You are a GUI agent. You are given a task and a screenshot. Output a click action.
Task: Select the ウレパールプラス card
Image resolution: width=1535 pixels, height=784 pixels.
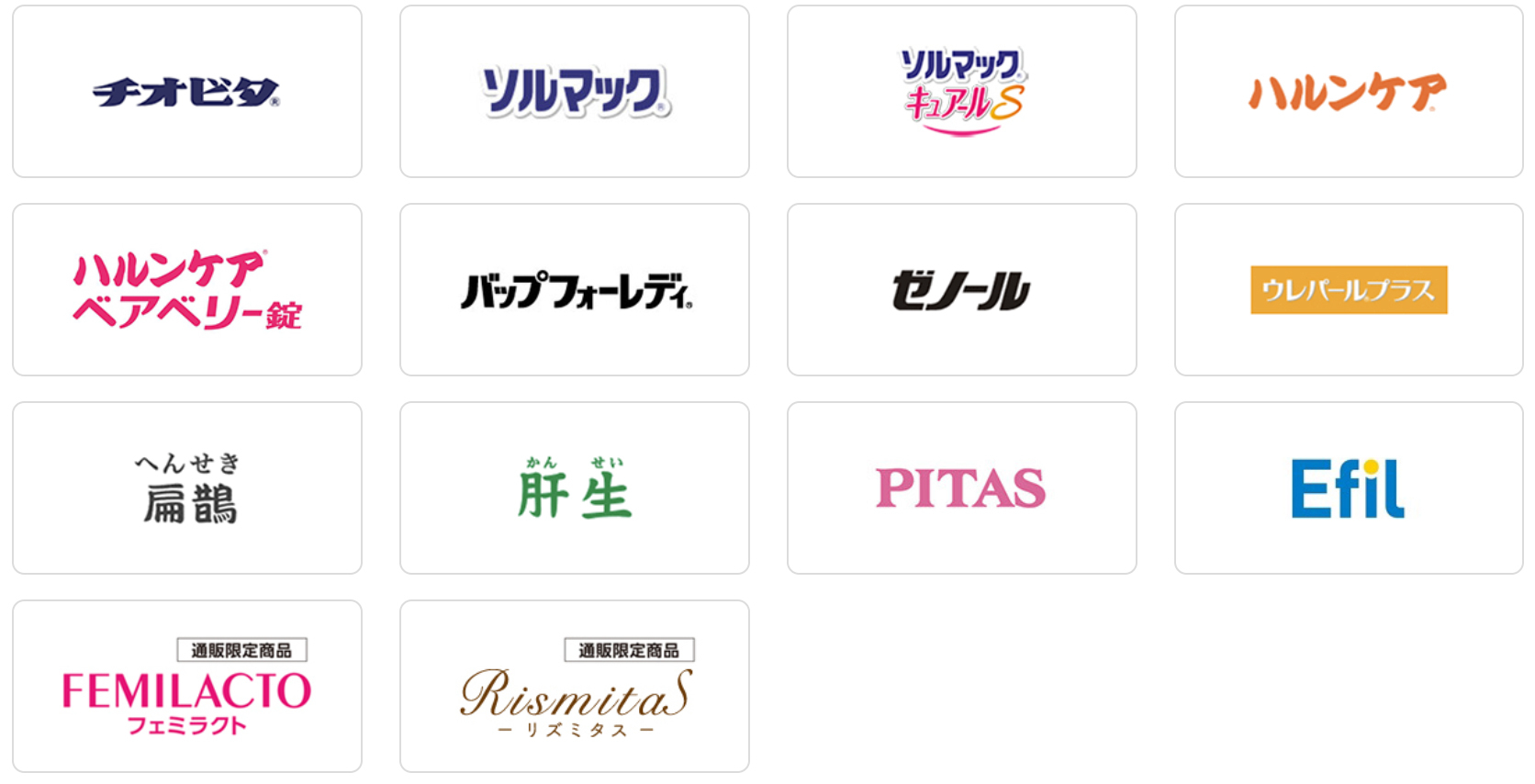(x=1349, y=290)
